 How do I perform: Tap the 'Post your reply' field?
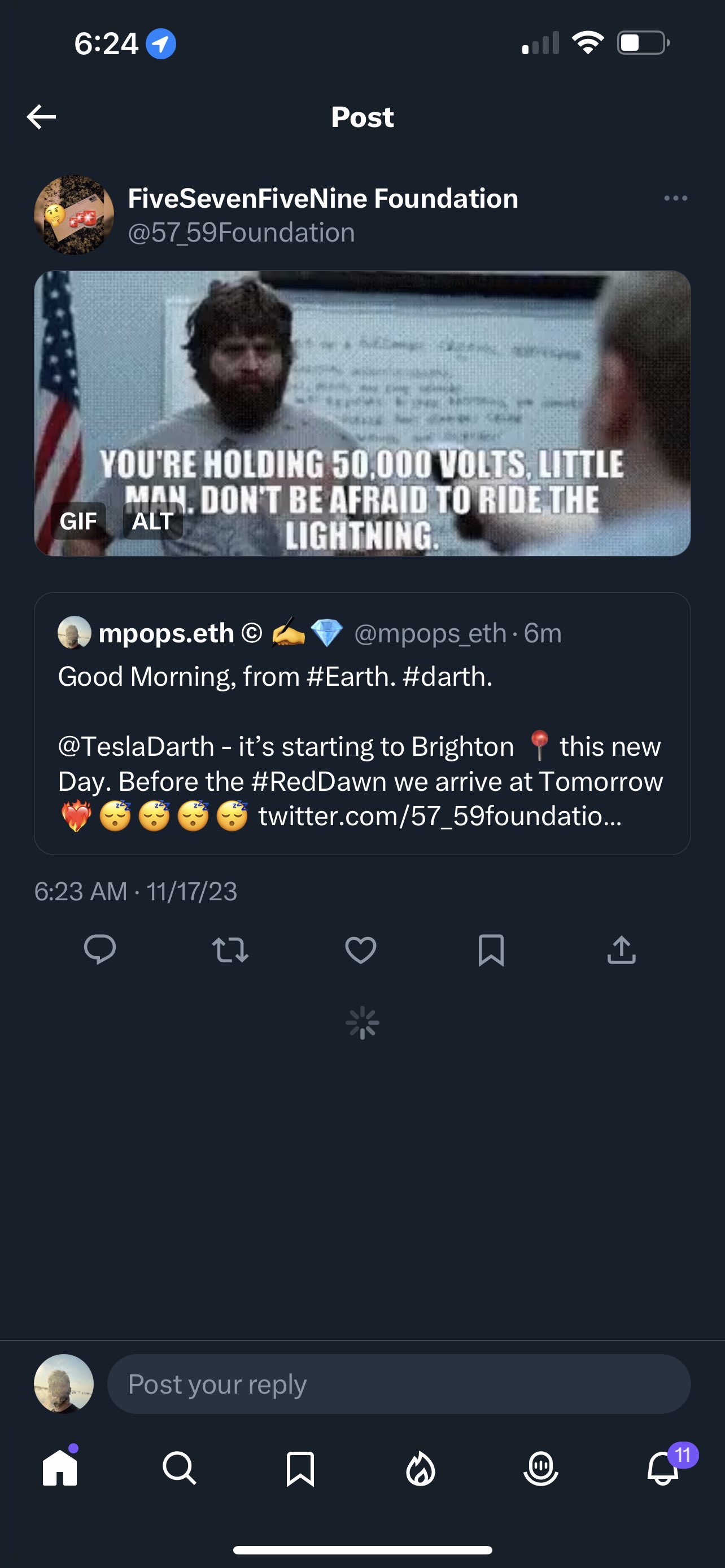399,1384
